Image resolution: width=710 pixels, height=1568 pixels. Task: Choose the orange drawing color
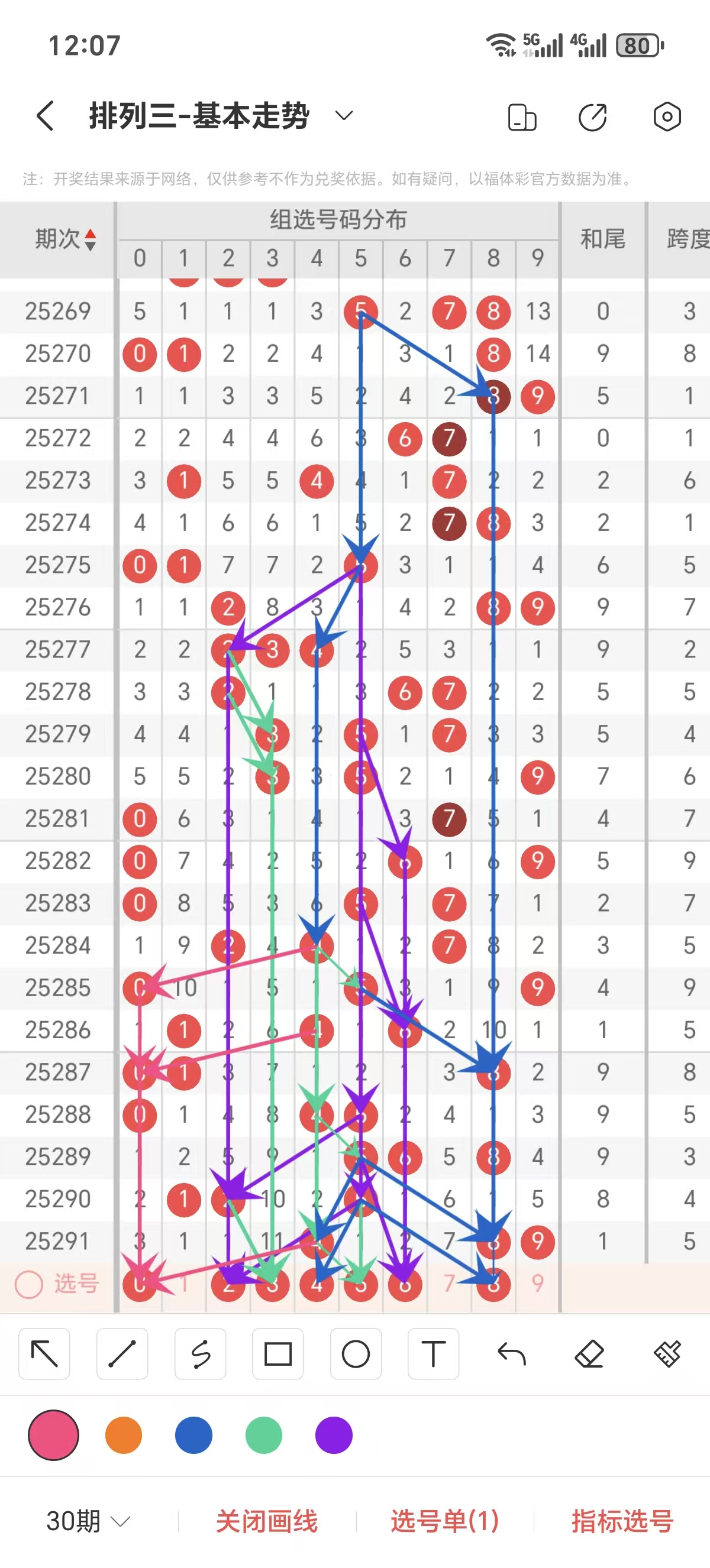(124, 1435)
